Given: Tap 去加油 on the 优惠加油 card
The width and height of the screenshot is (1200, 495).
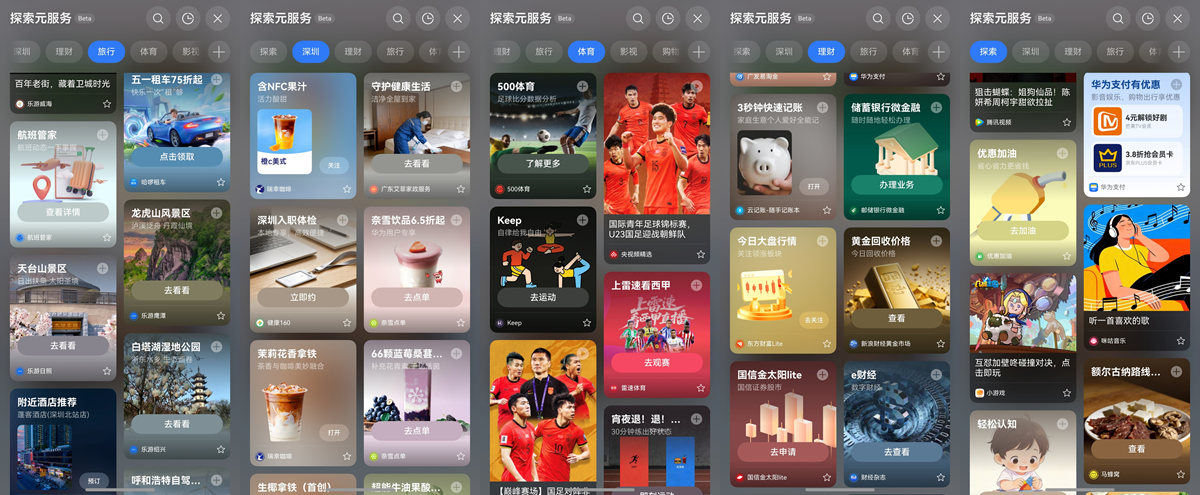Looking at the screenshot, I should point(1023,230).
